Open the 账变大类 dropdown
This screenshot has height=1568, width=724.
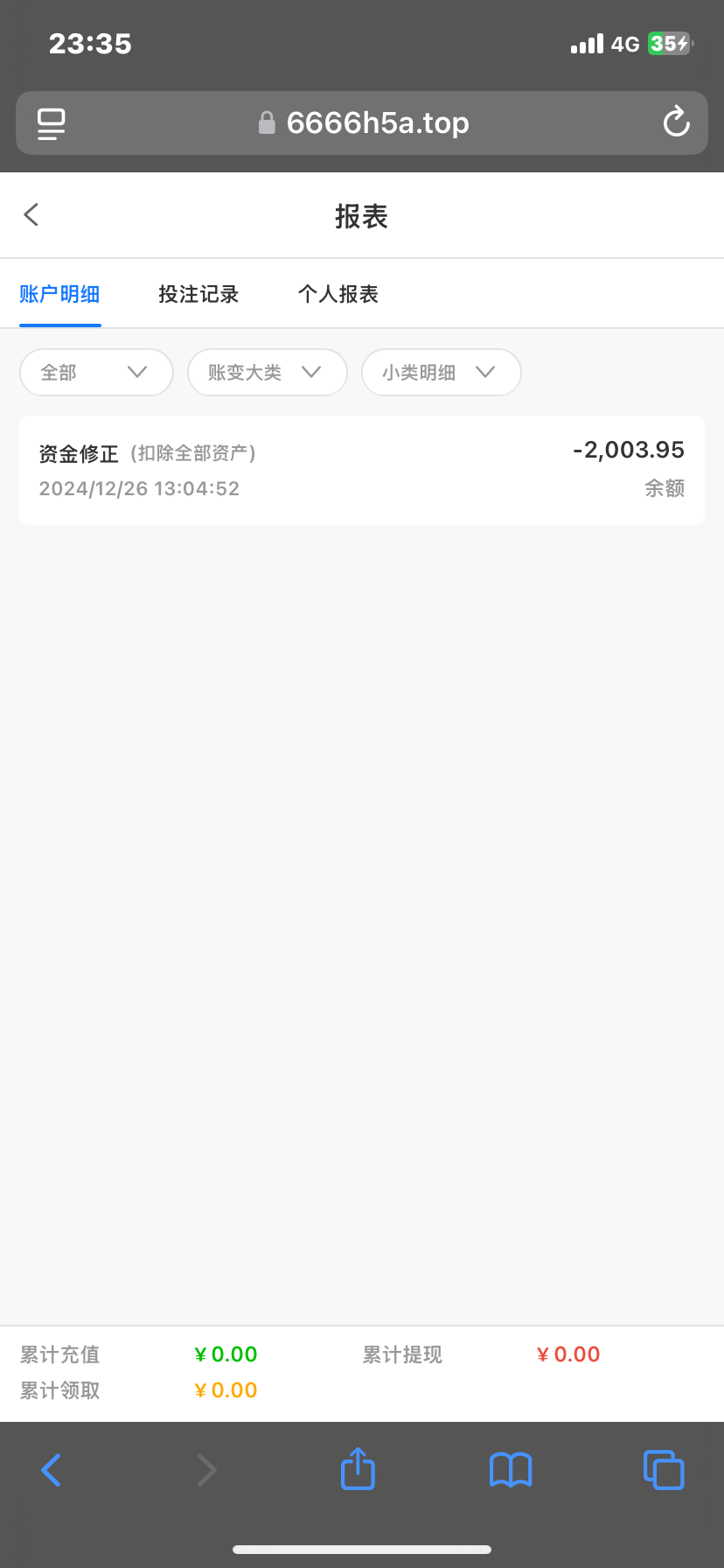click(267, 373)
